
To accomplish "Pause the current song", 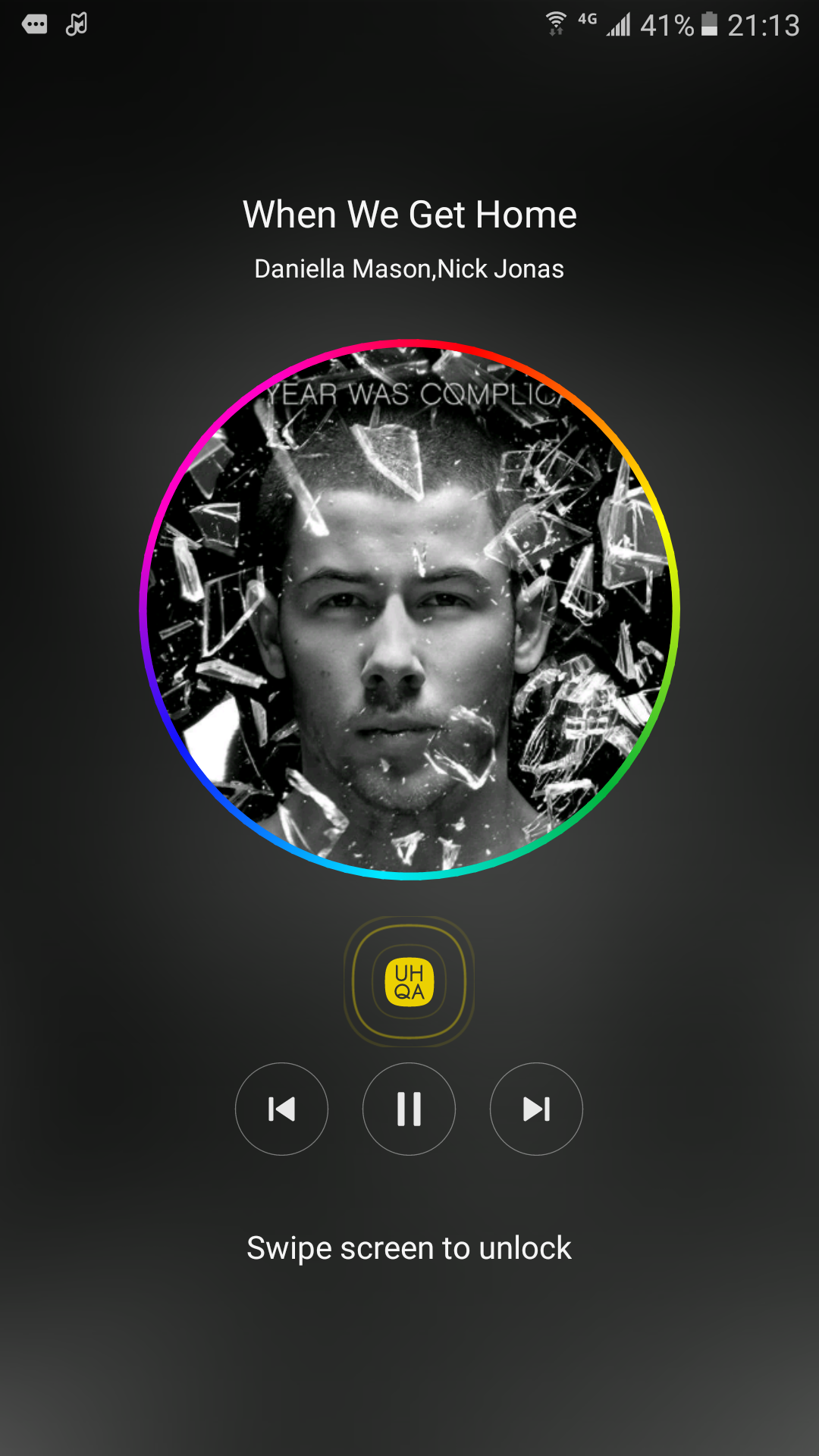I will pos(409,1109).
